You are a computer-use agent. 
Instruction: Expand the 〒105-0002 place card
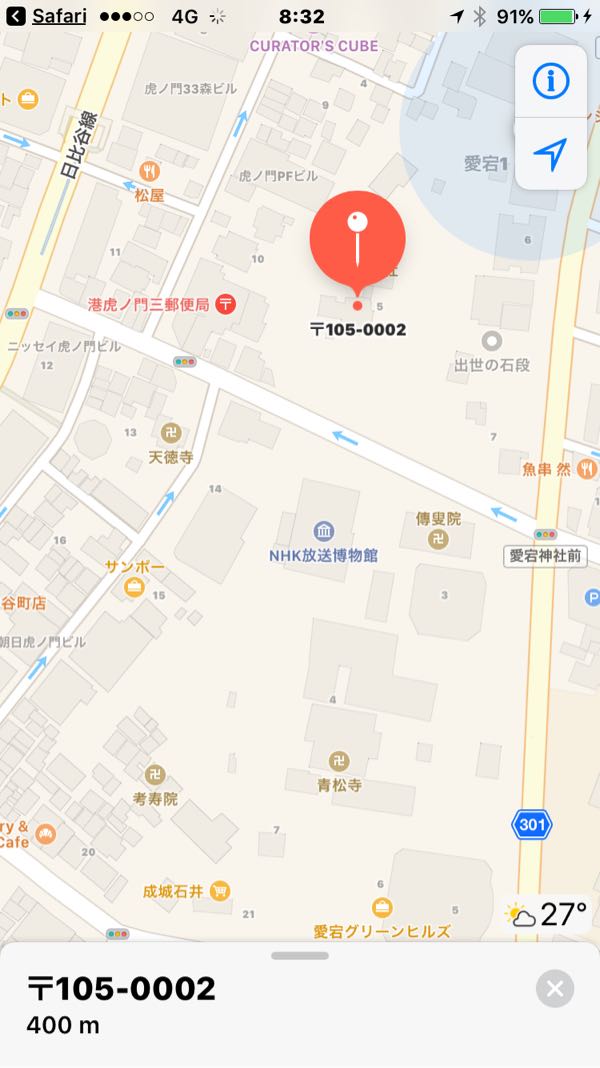point(300,956)
